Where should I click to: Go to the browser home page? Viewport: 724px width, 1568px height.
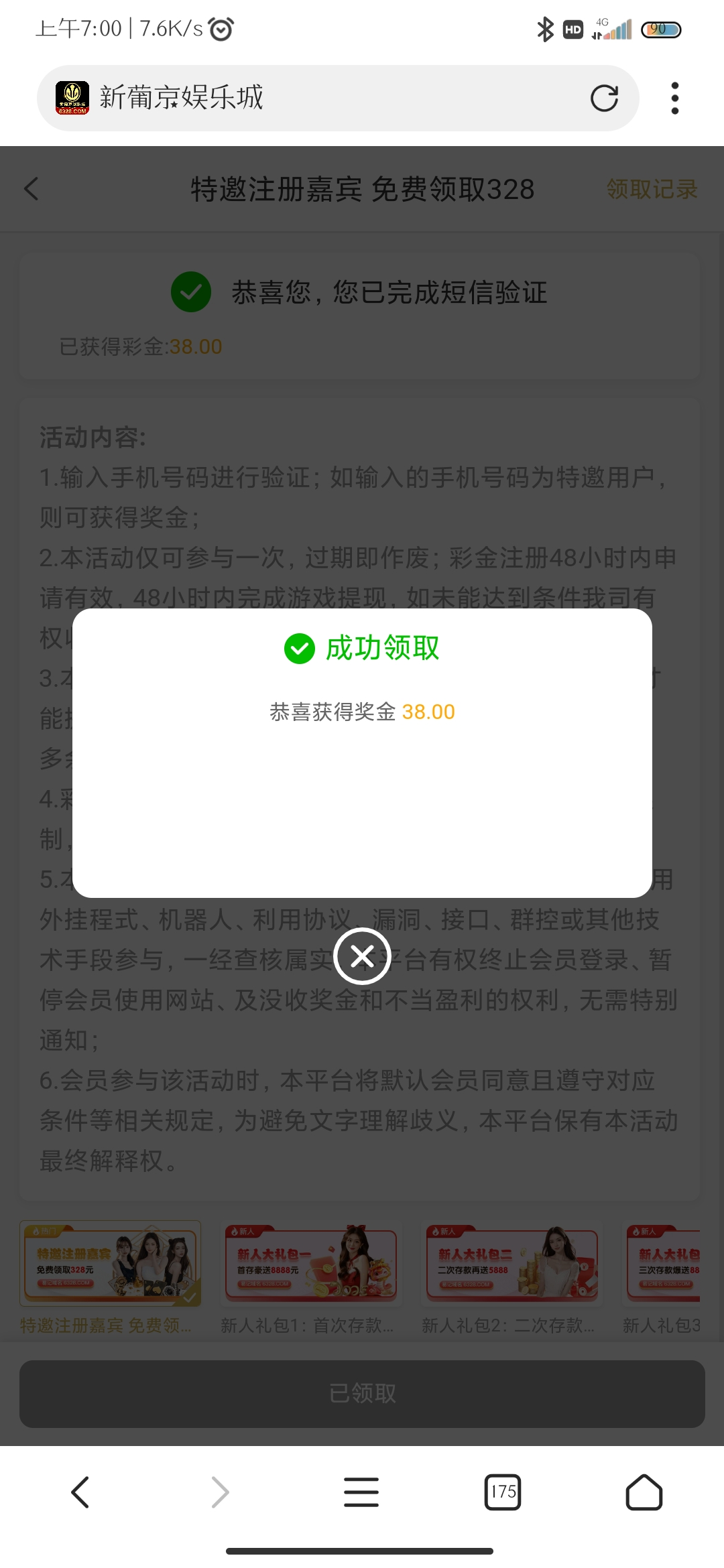(x=644, y=1492)
